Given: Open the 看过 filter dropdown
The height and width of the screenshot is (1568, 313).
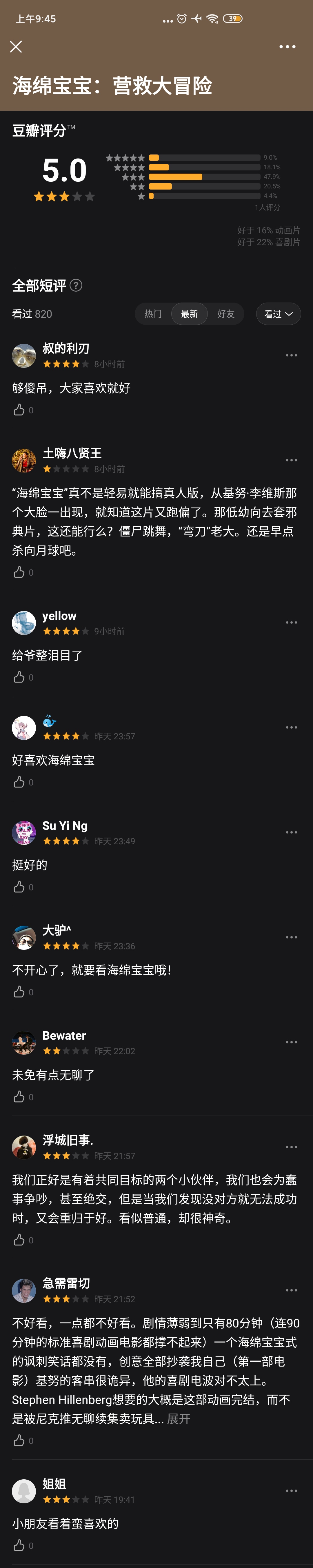Looking at the screenshot, I should [x=278, y=314].
